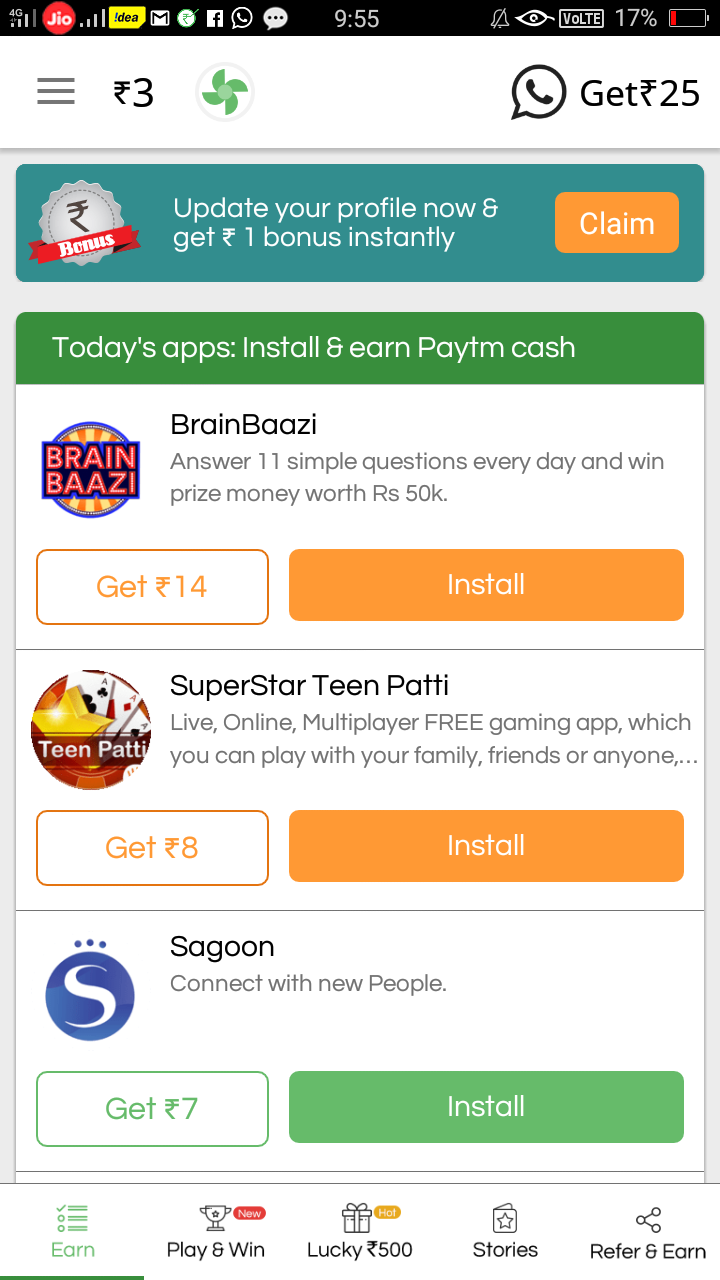Viewport: 720px width, 1280px height.
Task: Switch to the Earn tab
Action: click(72, 1232)
